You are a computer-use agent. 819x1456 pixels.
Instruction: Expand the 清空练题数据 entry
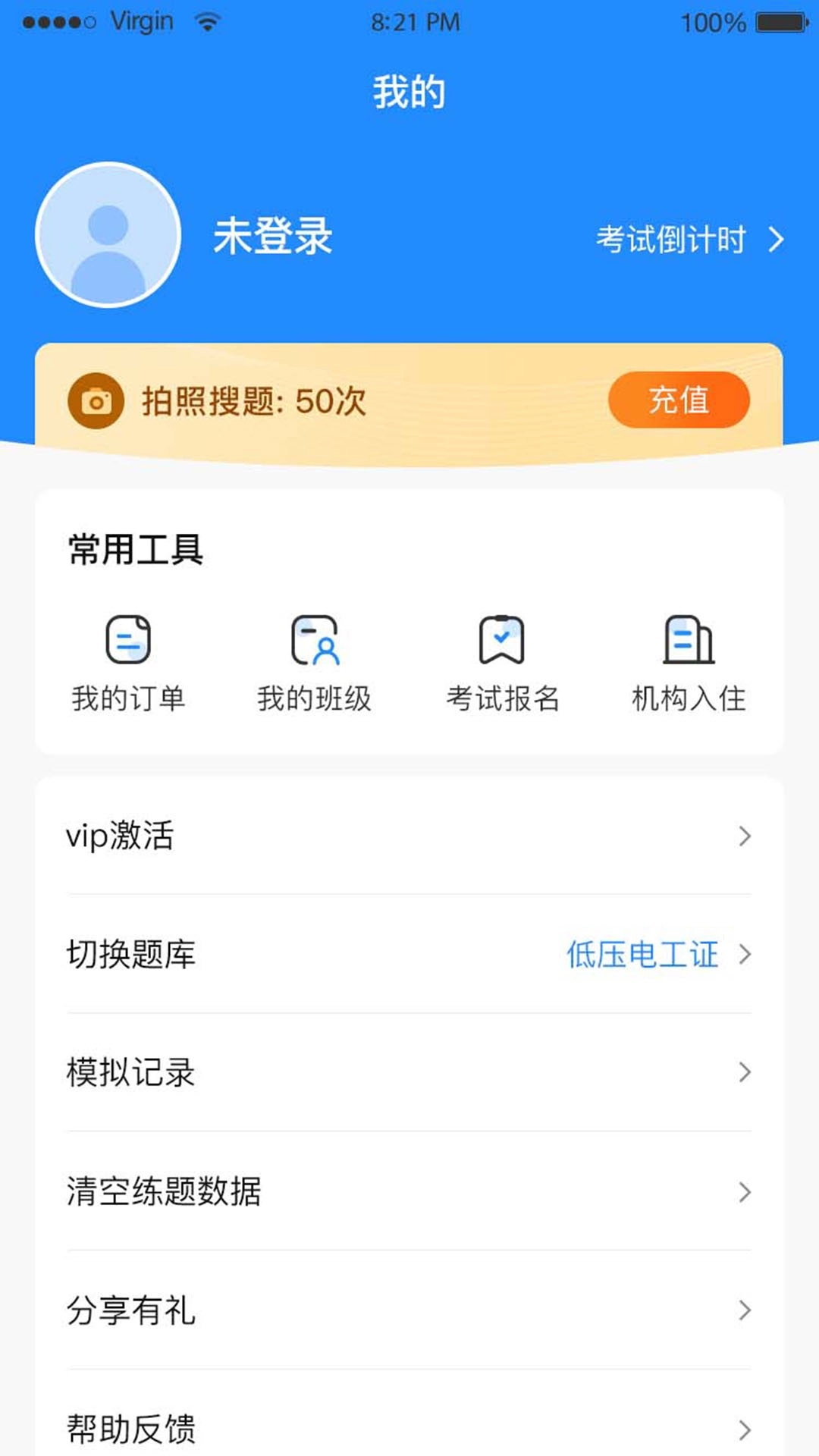pyautogui.click(x=746, y=1192)
